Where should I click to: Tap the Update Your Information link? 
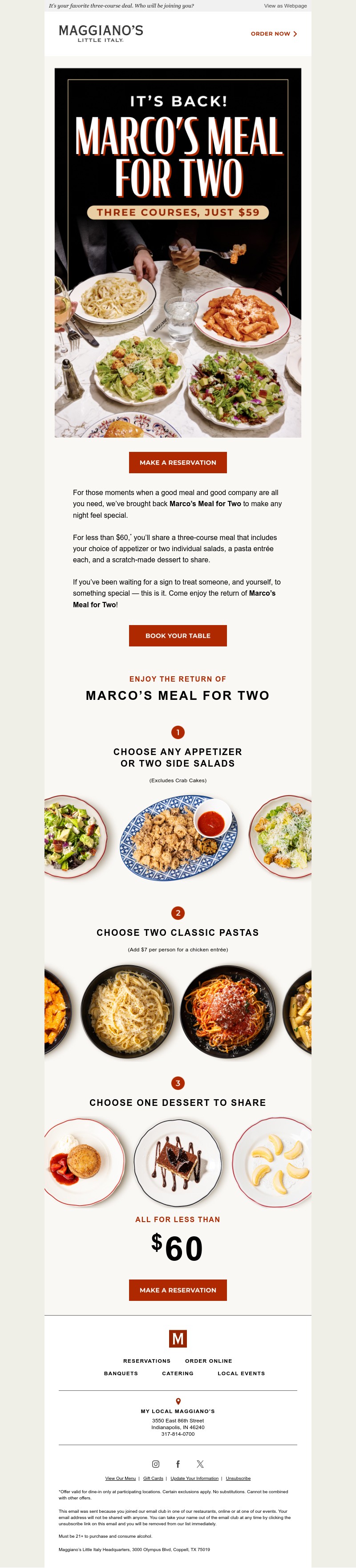(194, 1479)
